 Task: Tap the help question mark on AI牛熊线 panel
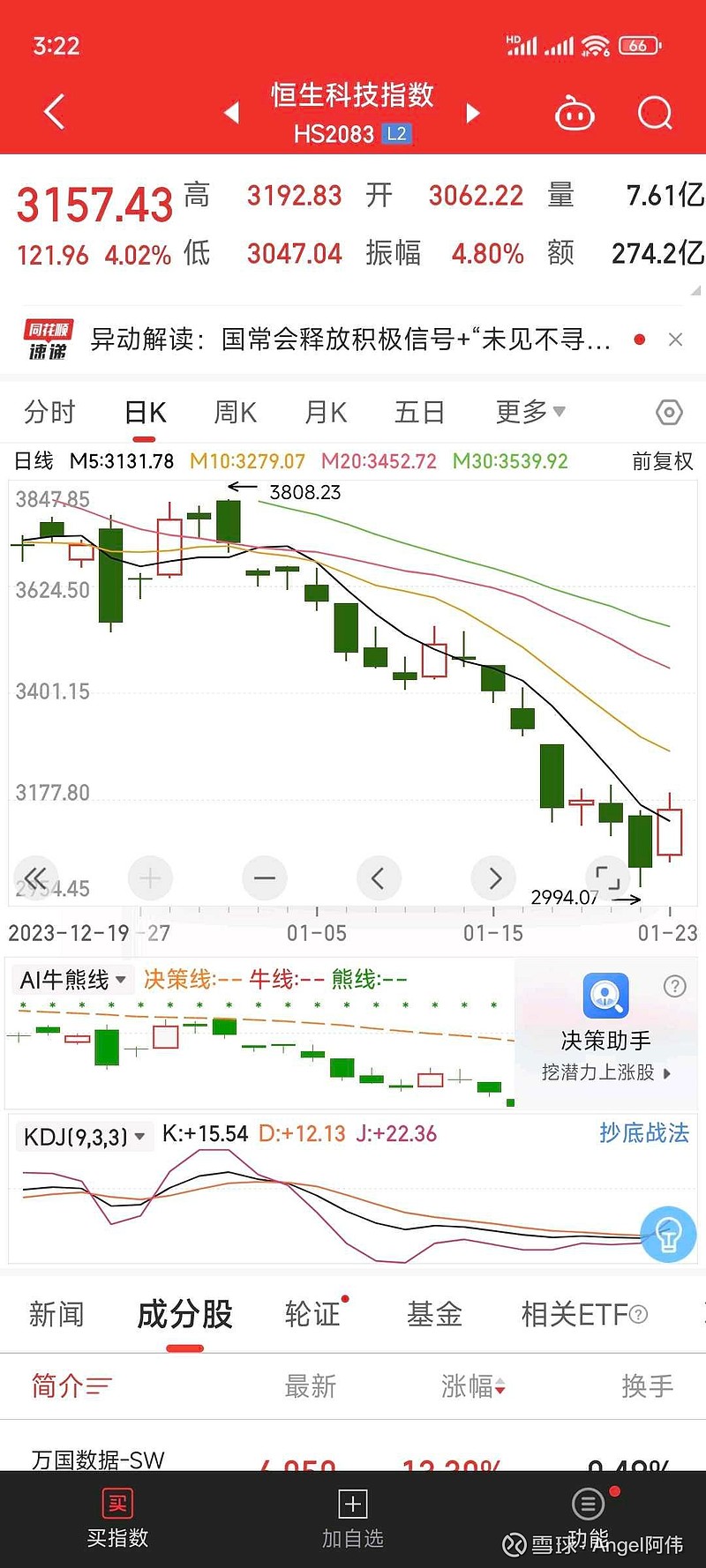[x=674, y=986]
